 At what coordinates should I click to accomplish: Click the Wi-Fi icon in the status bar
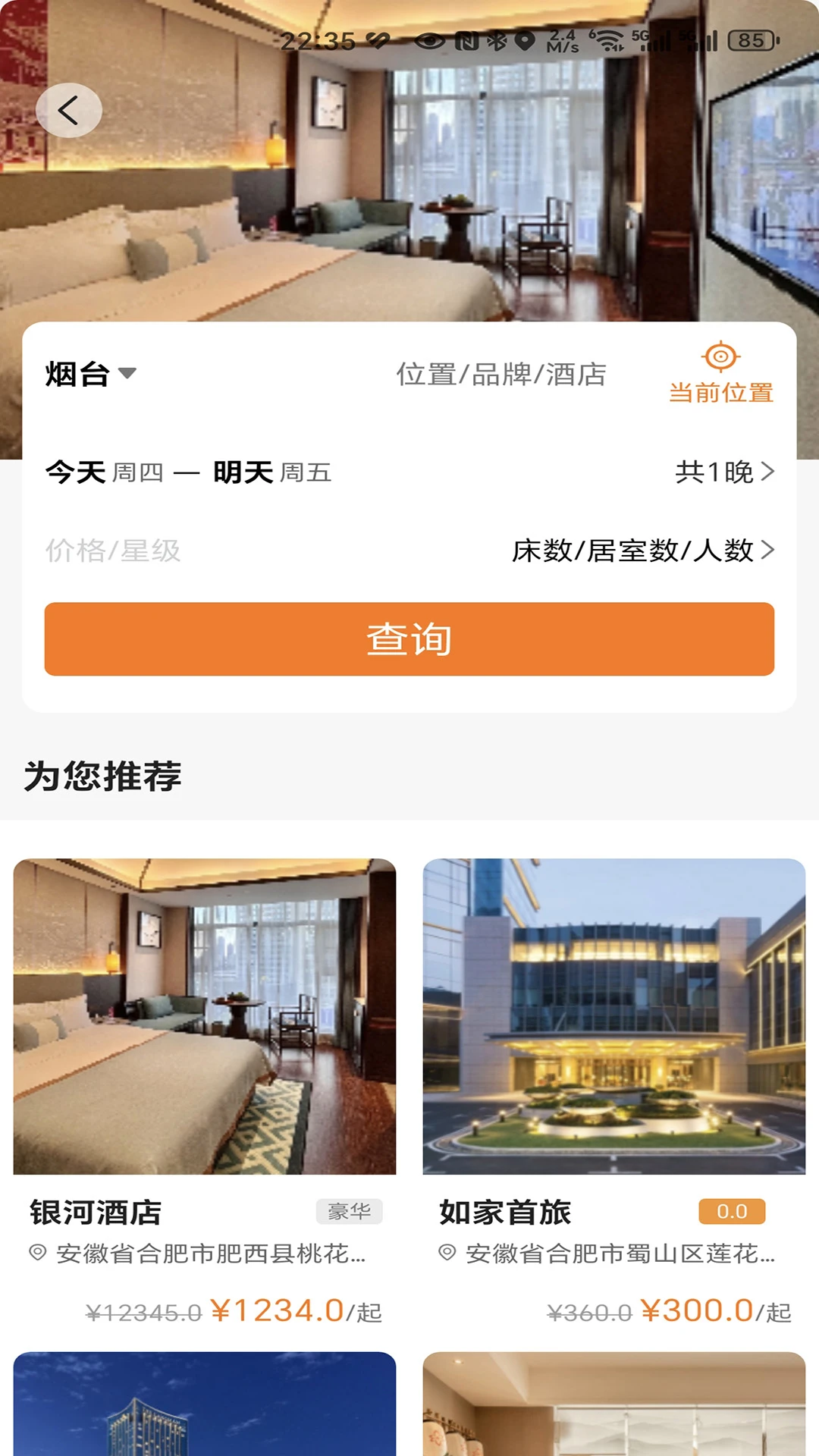[x=607, y=39]
